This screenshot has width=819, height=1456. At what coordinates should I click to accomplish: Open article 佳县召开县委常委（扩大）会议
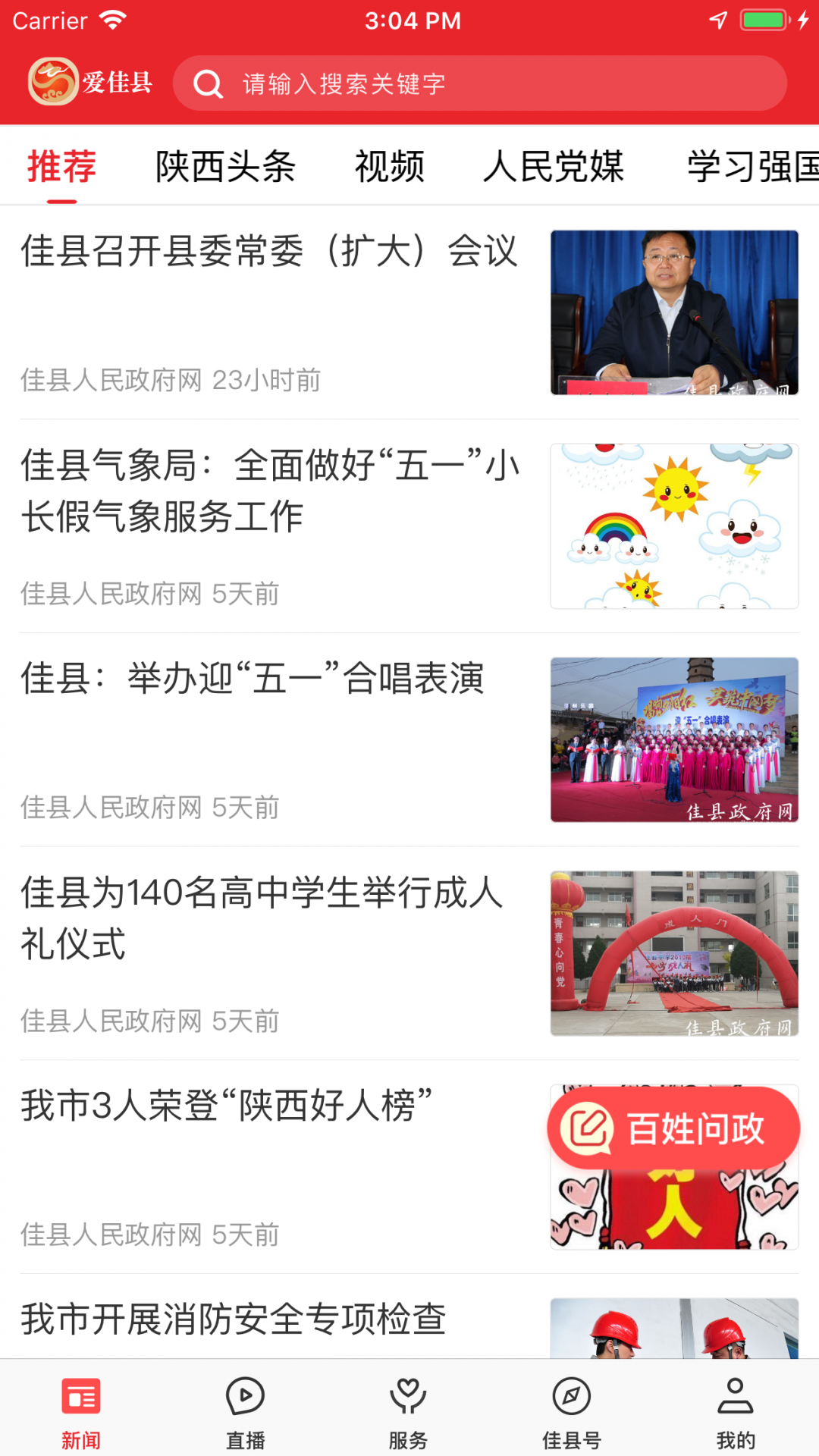tap(269, 252)
